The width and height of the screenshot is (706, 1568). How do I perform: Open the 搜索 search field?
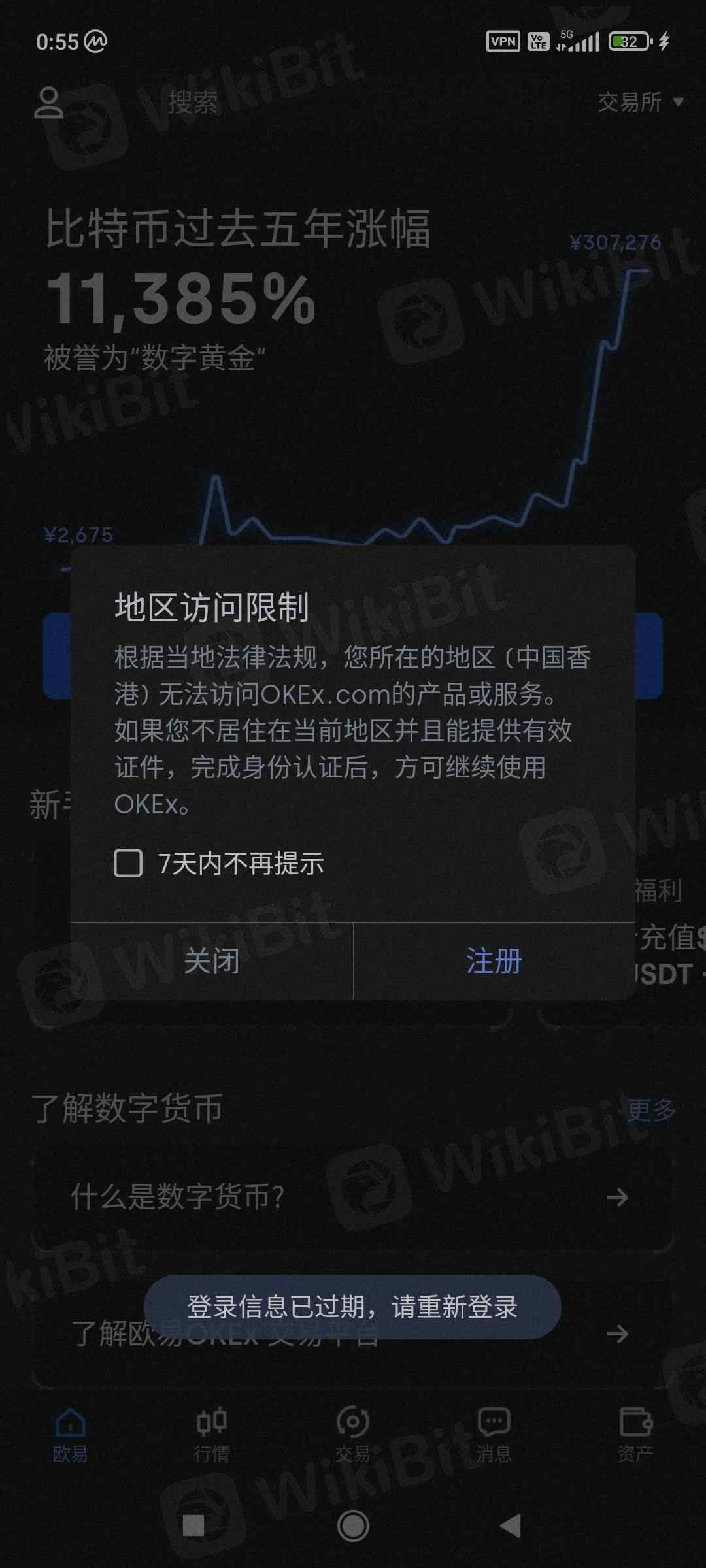pos(193,103)
